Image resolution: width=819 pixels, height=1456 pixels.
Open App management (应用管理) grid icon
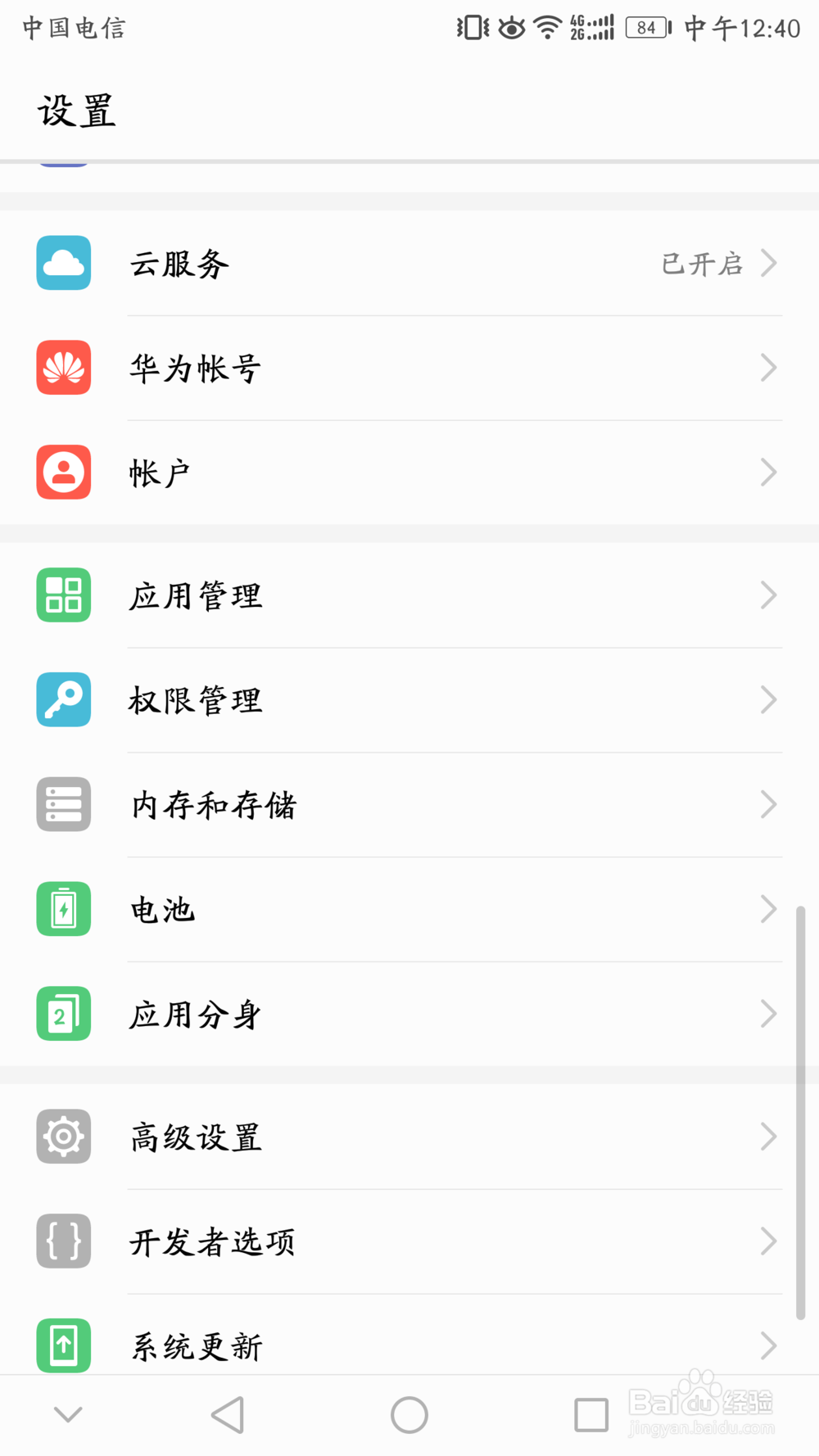pos(63,595)
